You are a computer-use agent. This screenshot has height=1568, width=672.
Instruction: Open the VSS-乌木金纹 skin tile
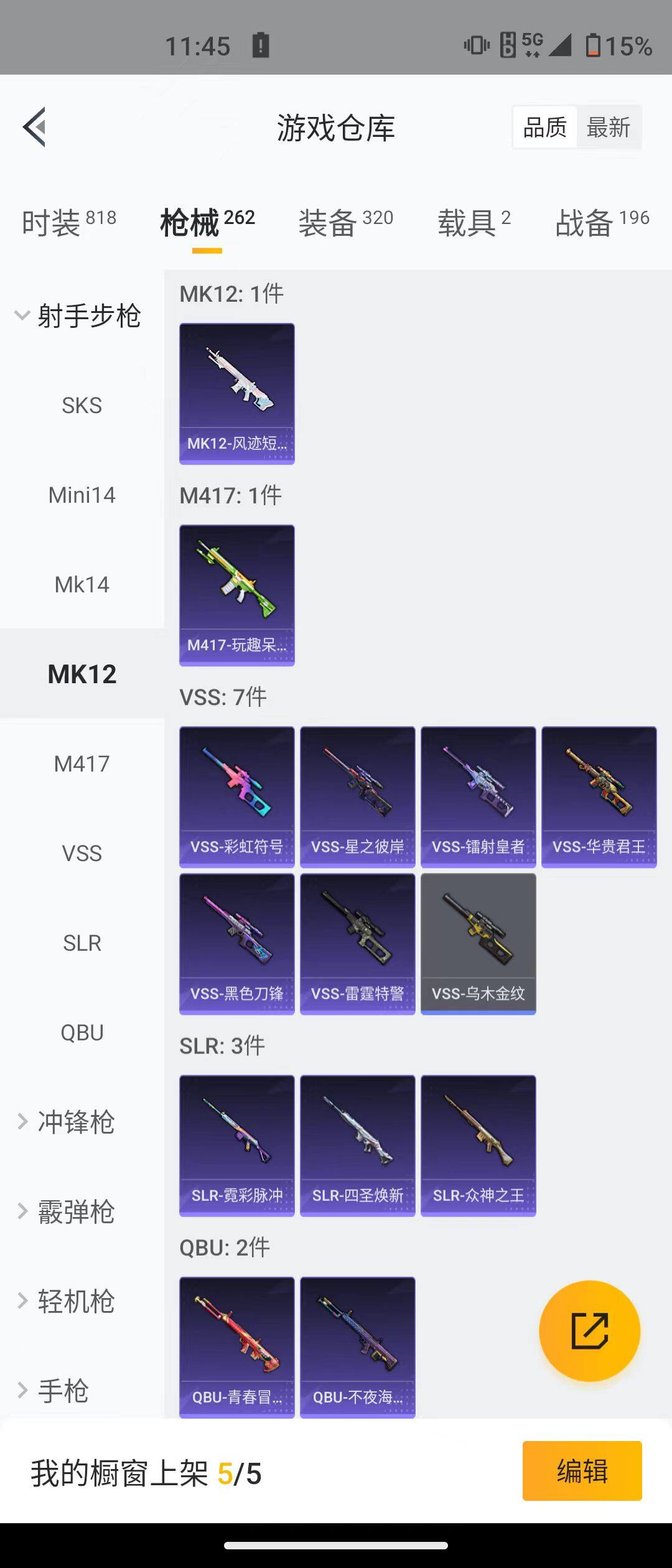[x=478, y=943]
